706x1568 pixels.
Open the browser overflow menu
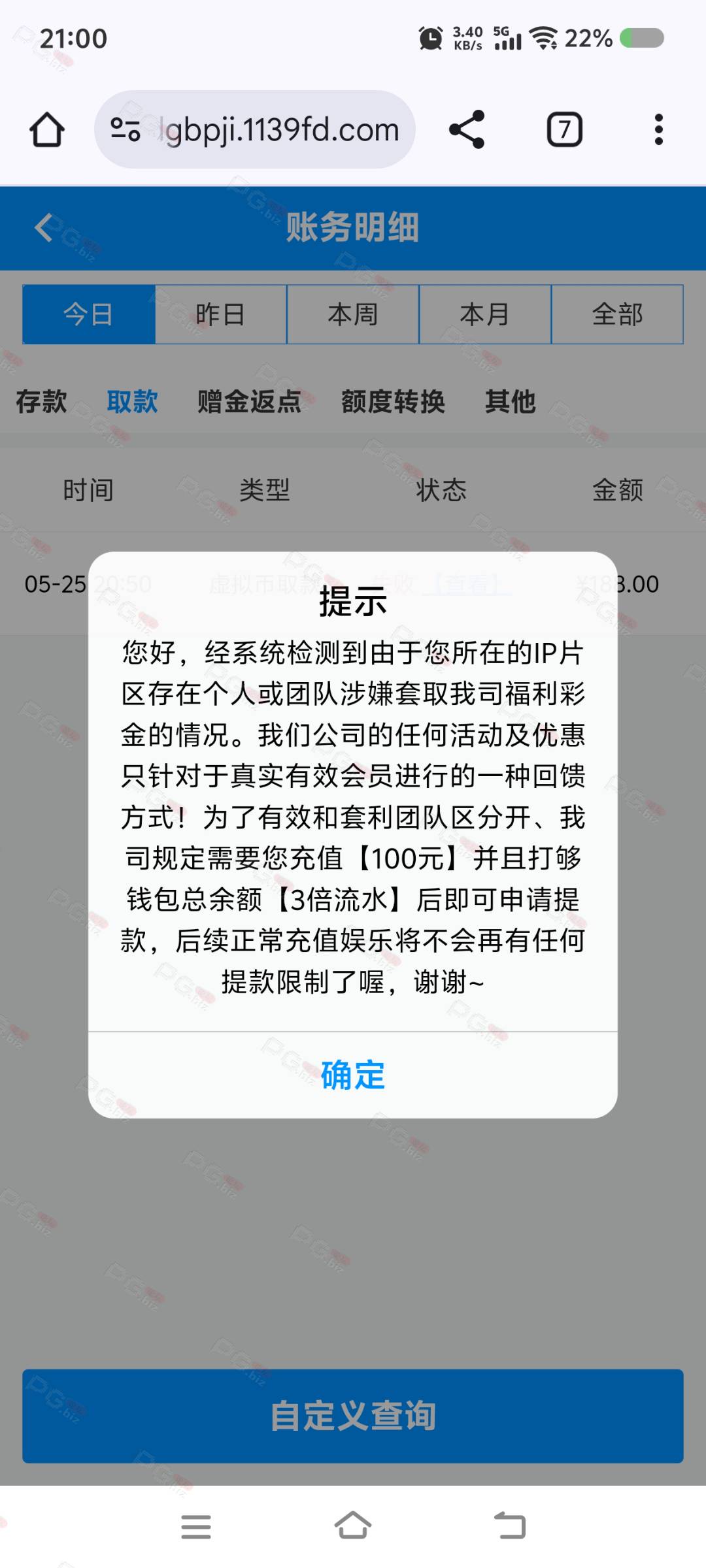click(658, 129)
